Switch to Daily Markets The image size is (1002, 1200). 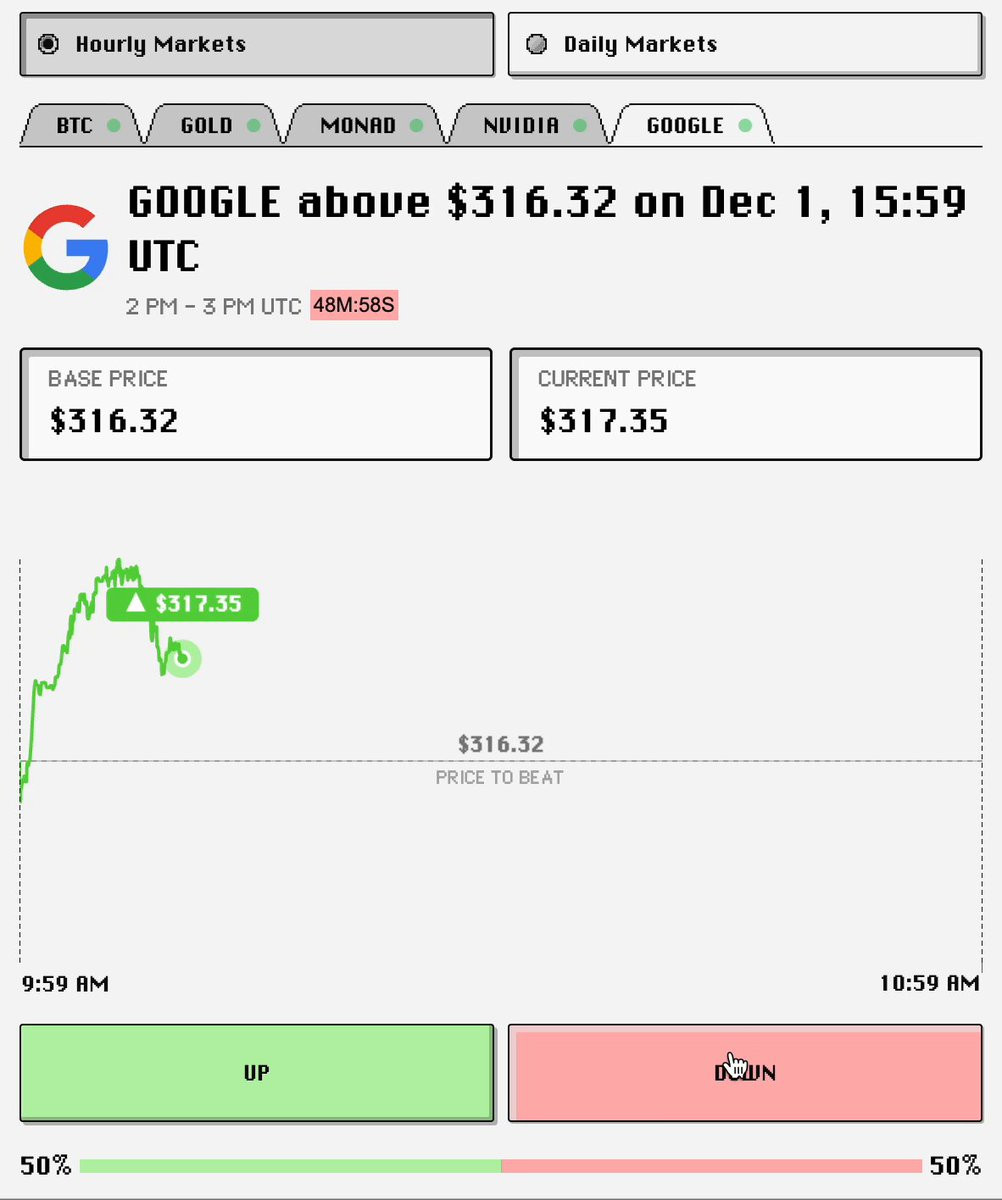[x=744, y=44]
